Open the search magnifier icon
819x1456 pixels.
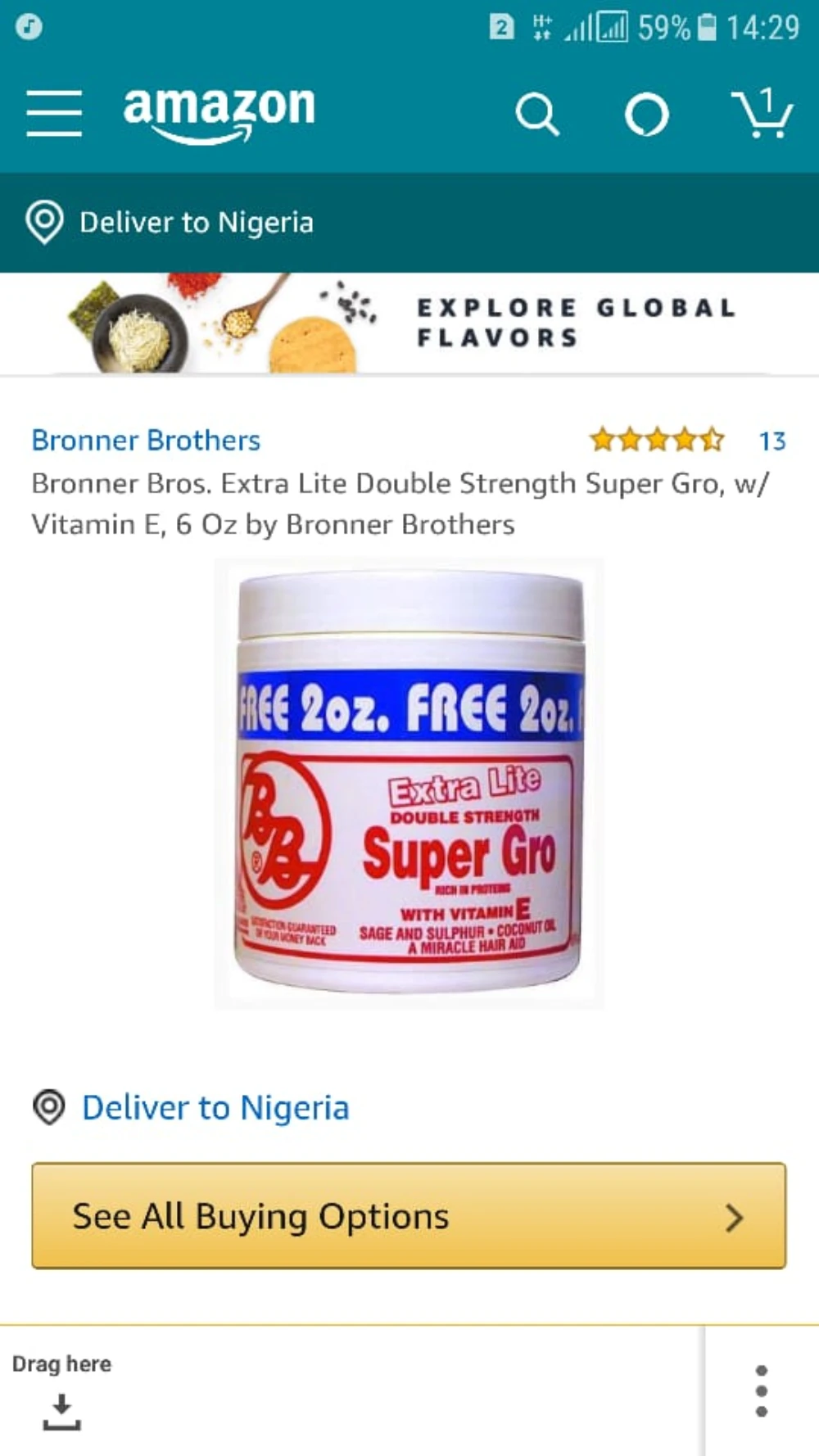point(537,114)
